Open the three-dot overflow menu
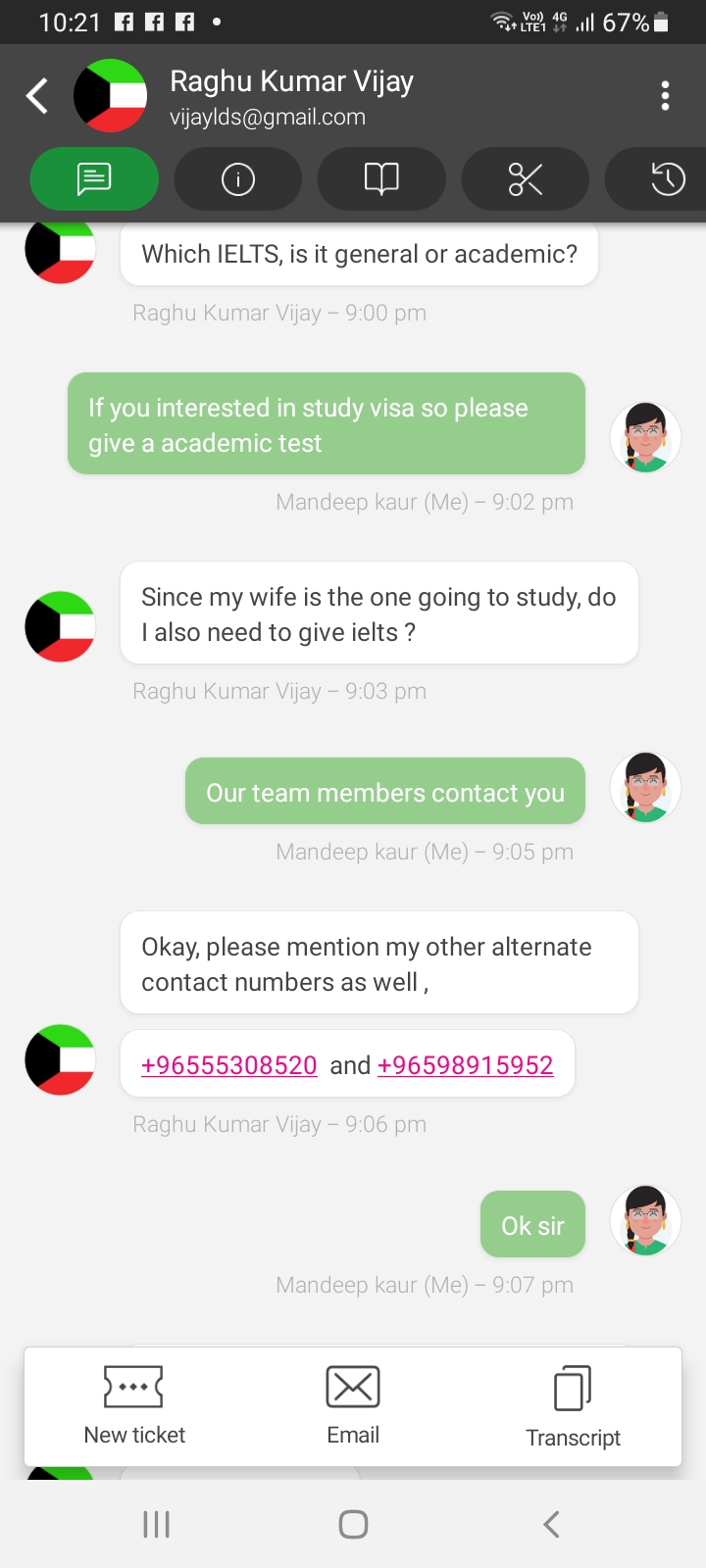The width and height of the screenshot is (706, 1568). pyautogui.click(x=666, y=95)
